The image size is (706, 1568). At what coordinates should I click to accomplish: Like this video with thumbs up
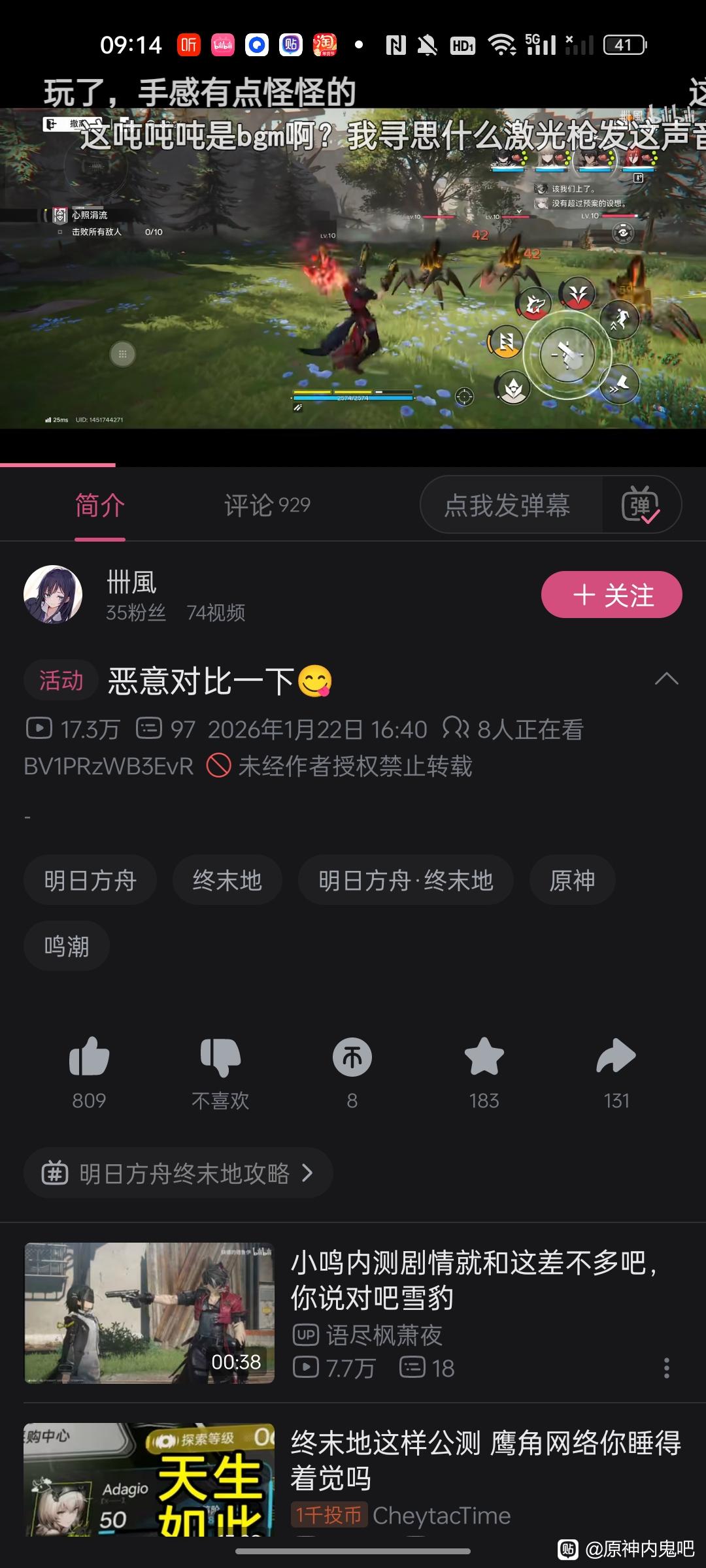(89, 1058)
